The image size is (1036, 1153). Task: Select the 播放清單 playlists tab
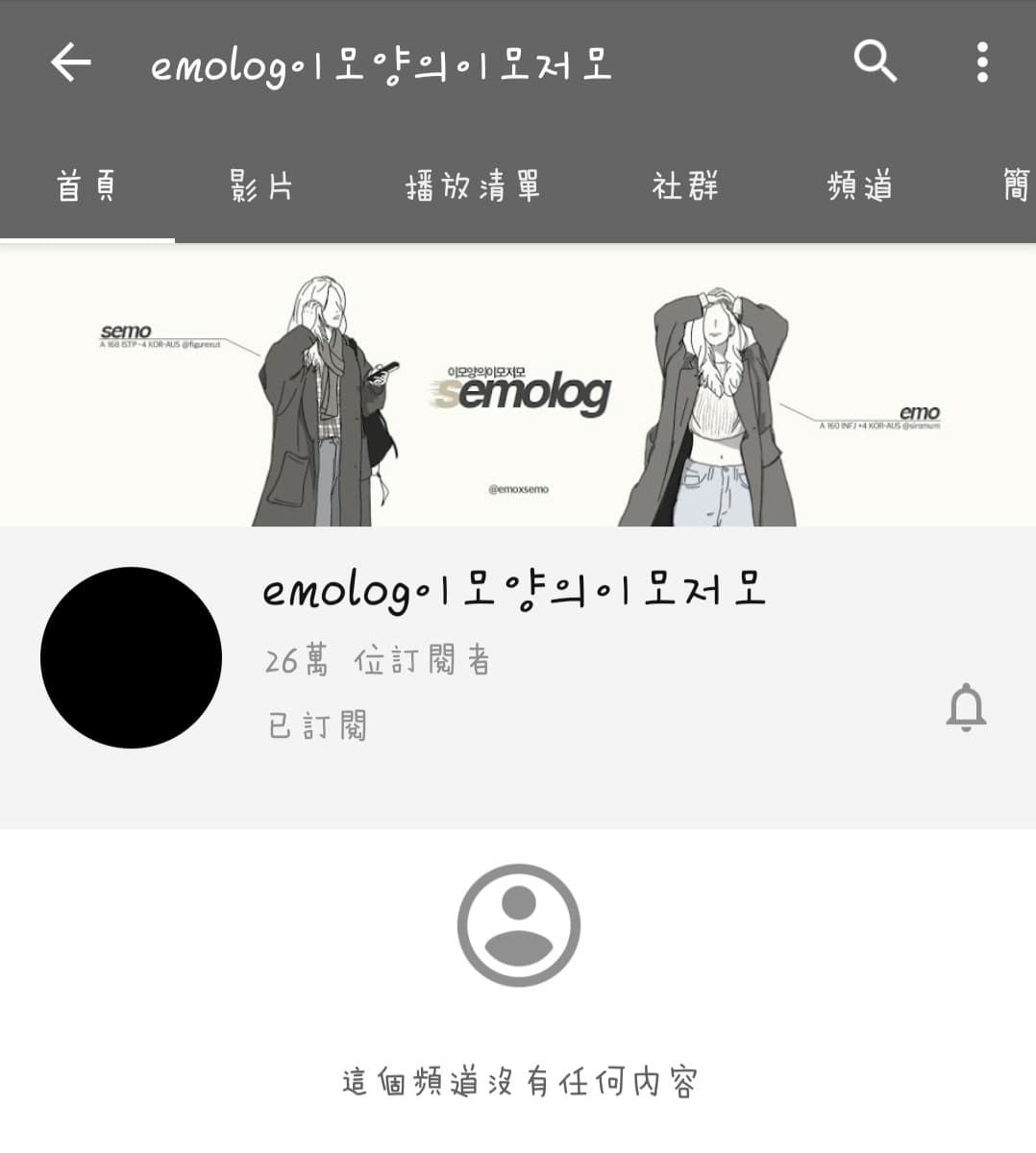click(473, 187)
